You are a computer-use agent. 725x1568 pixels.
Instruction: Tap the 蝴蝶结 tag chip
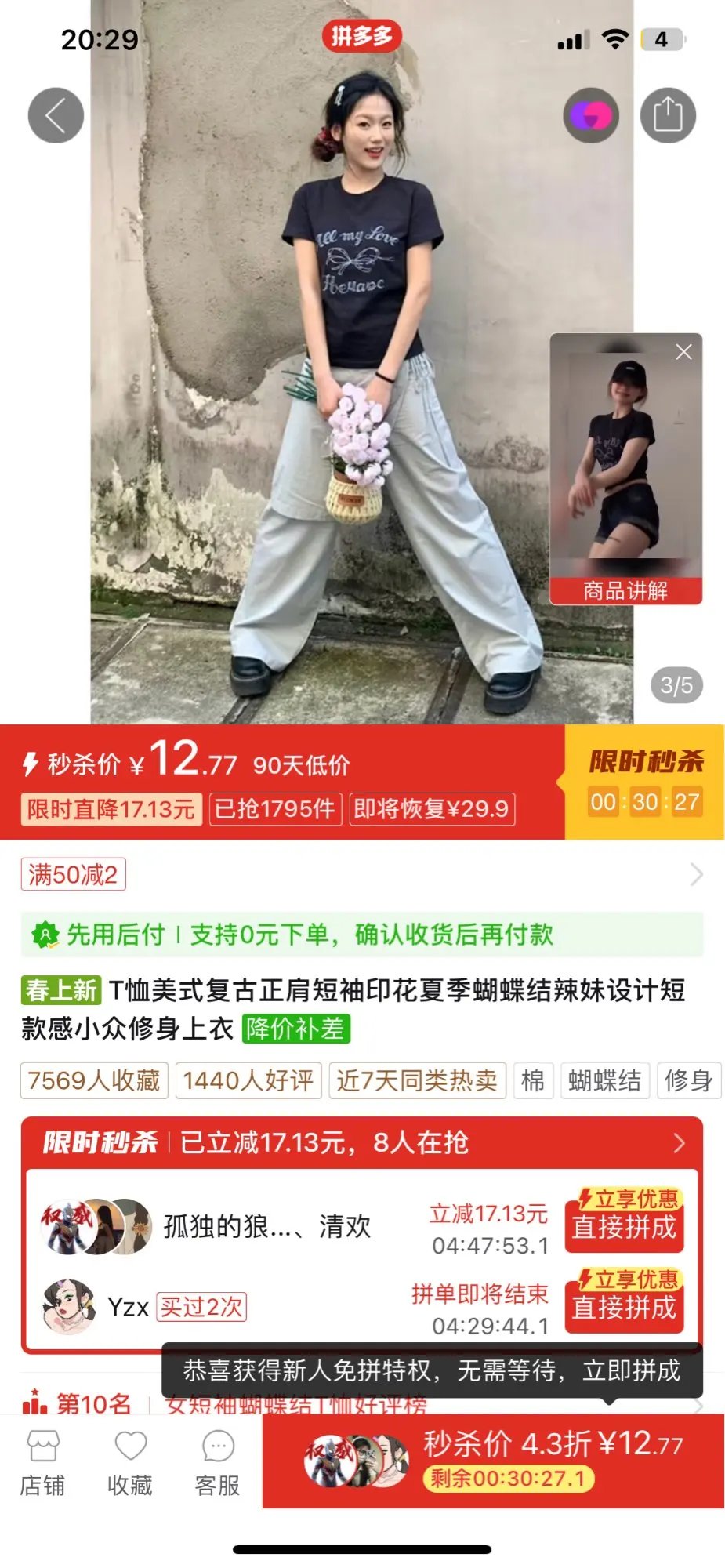(604, 1080)
